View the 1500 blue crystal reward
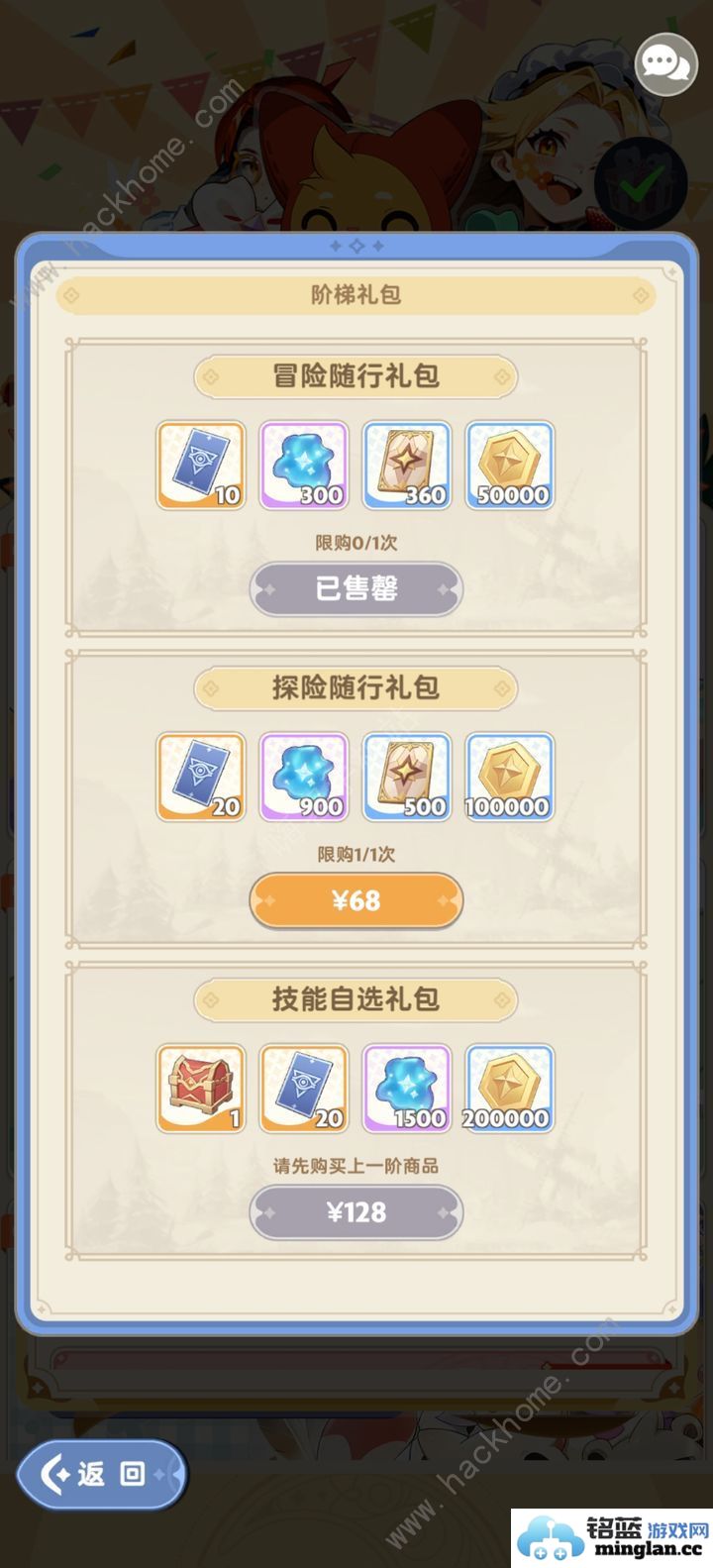 pos(407,1089)
